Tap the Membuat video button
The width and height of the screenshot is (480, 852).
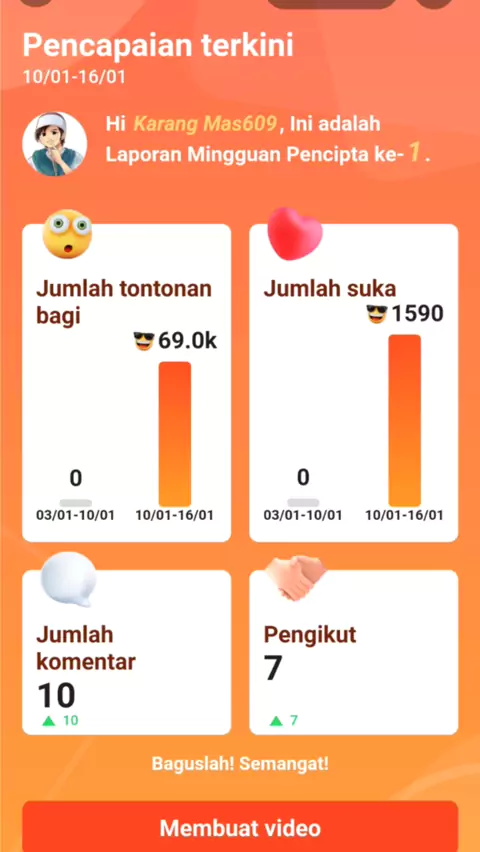coord(240,826)
